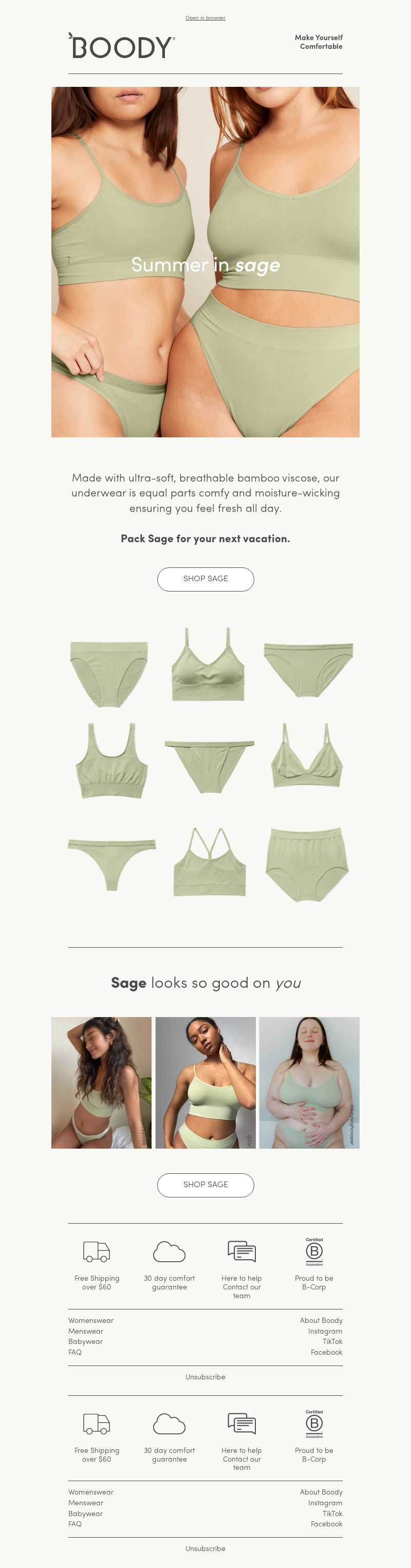Tap SHOP SAGE below the vacation text

click(x=205, y=579)
